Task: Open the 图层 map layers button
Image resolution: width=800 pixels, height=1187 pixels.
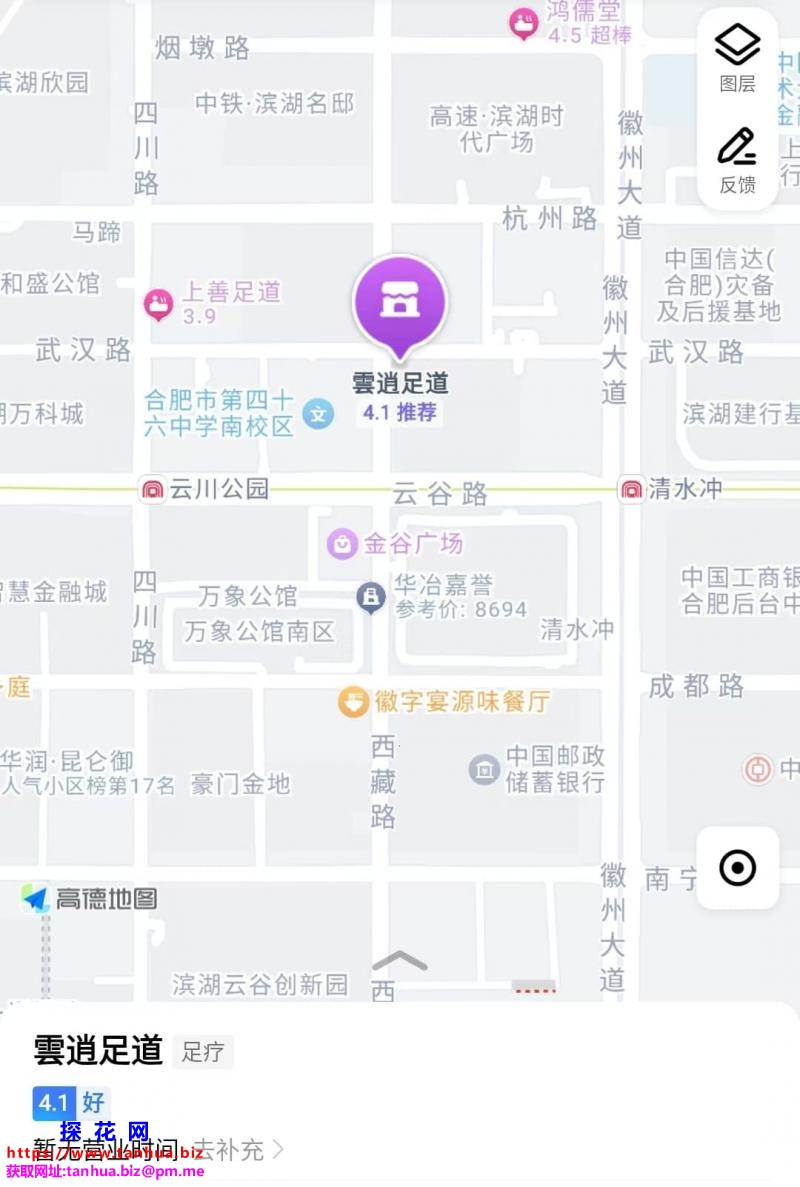Action: pos(737,58)
